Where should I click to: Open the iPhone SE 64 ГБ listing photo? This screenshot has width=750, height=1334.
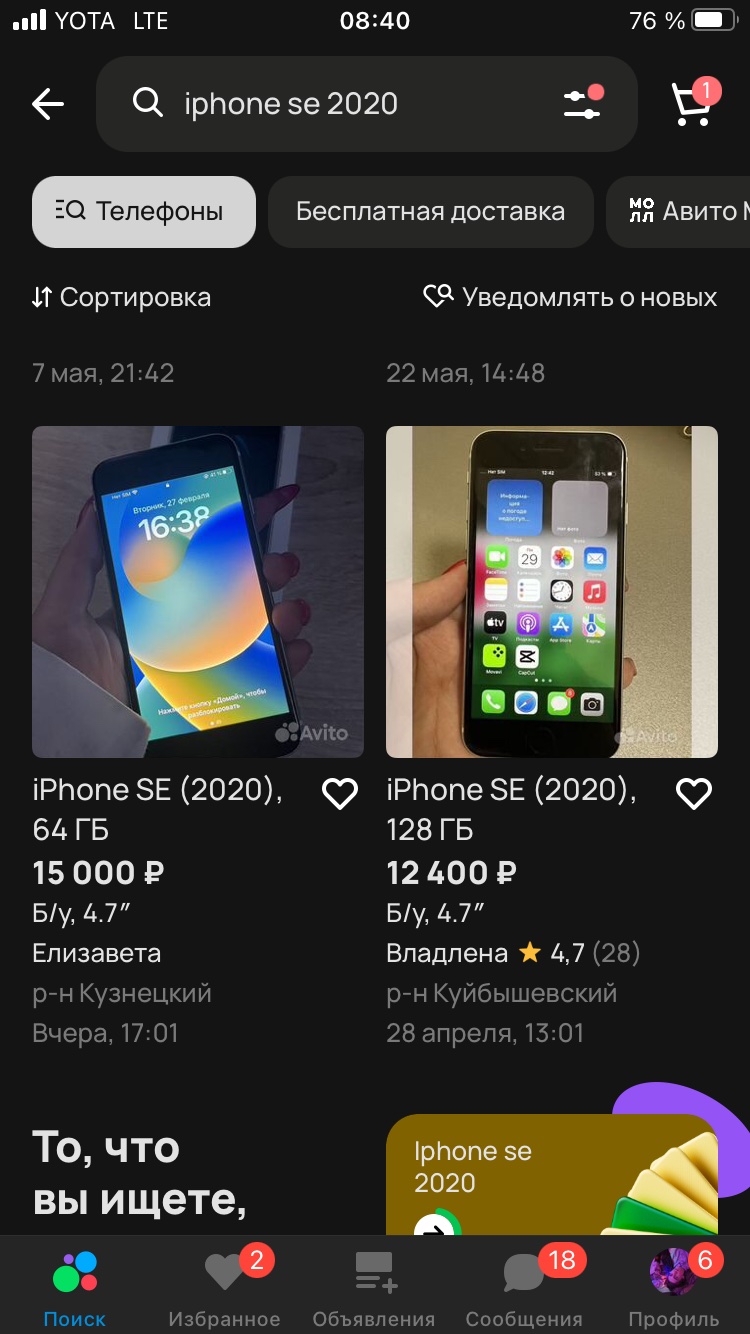(198, 592)
